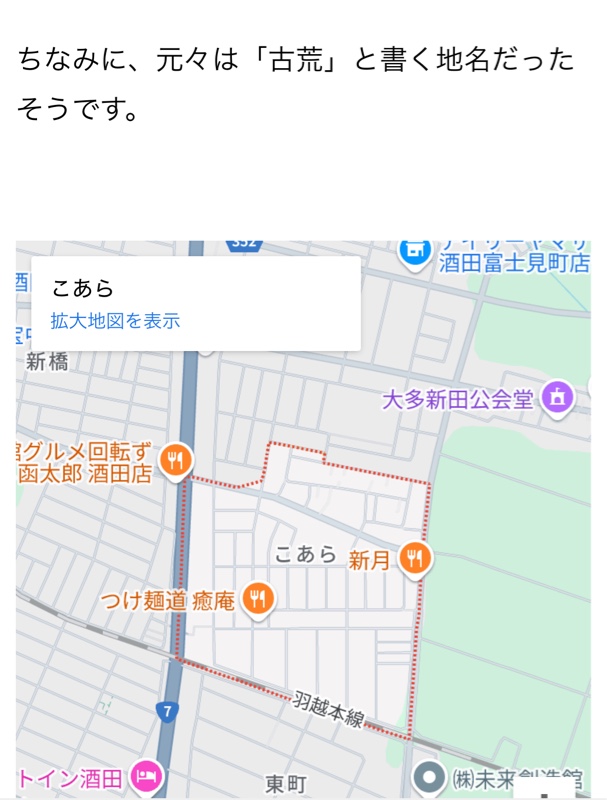Screen dimensions: 607x800
Task: Select the つけ麺道 癒庵 restaurant pin
Action: (258, 599)
